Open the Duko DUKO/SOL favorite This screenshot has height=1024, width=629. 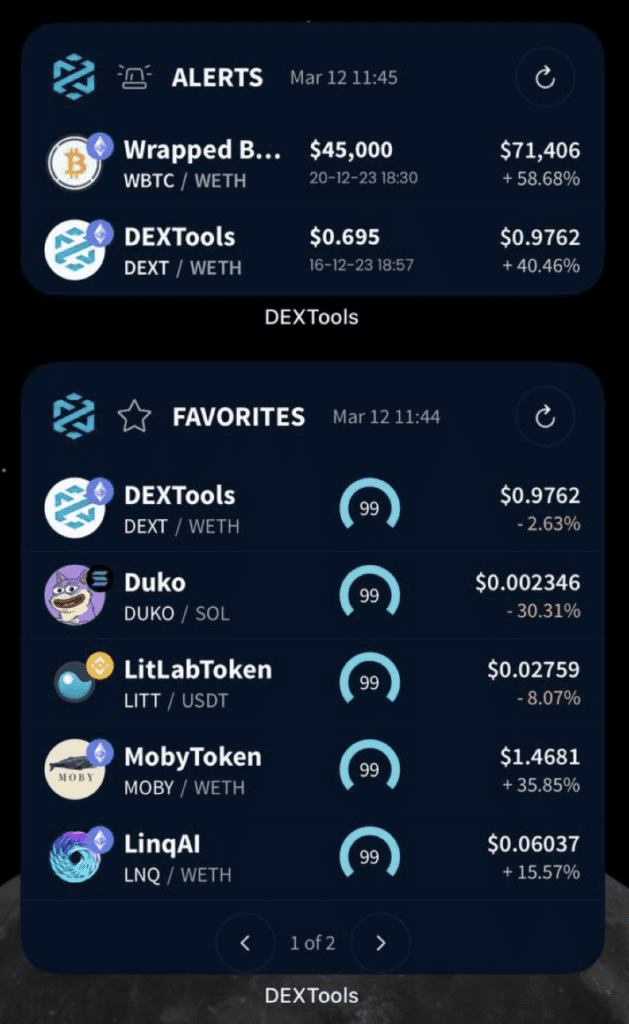[313, 595]
